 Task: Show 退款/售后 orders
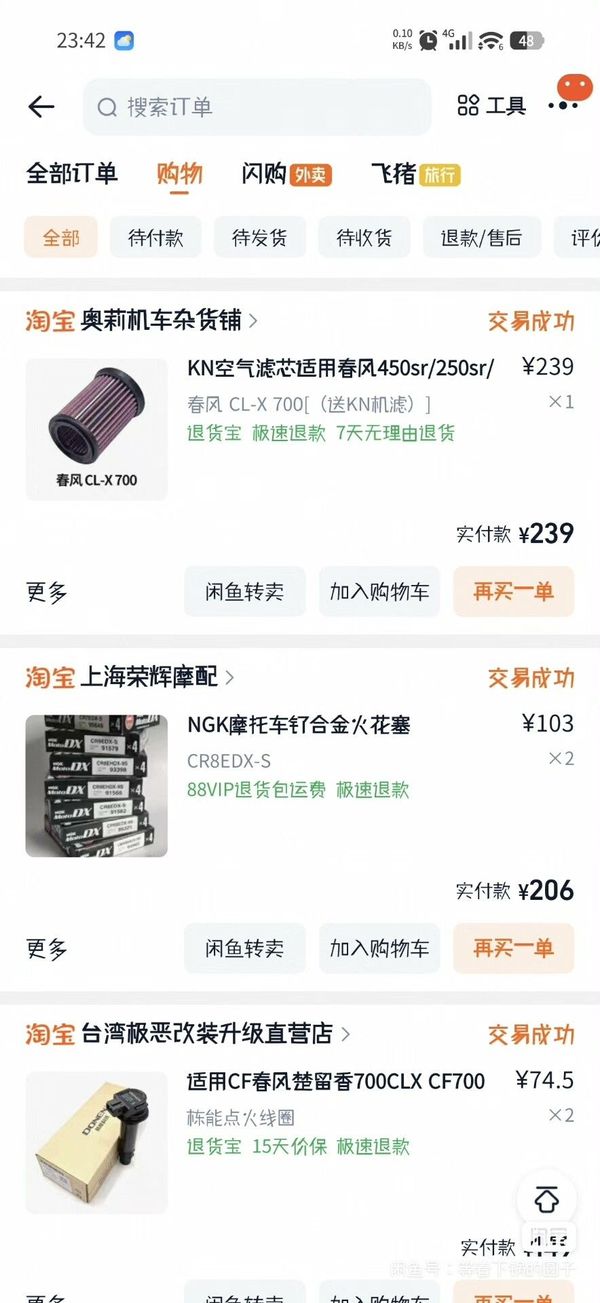[x=481, y=237]
